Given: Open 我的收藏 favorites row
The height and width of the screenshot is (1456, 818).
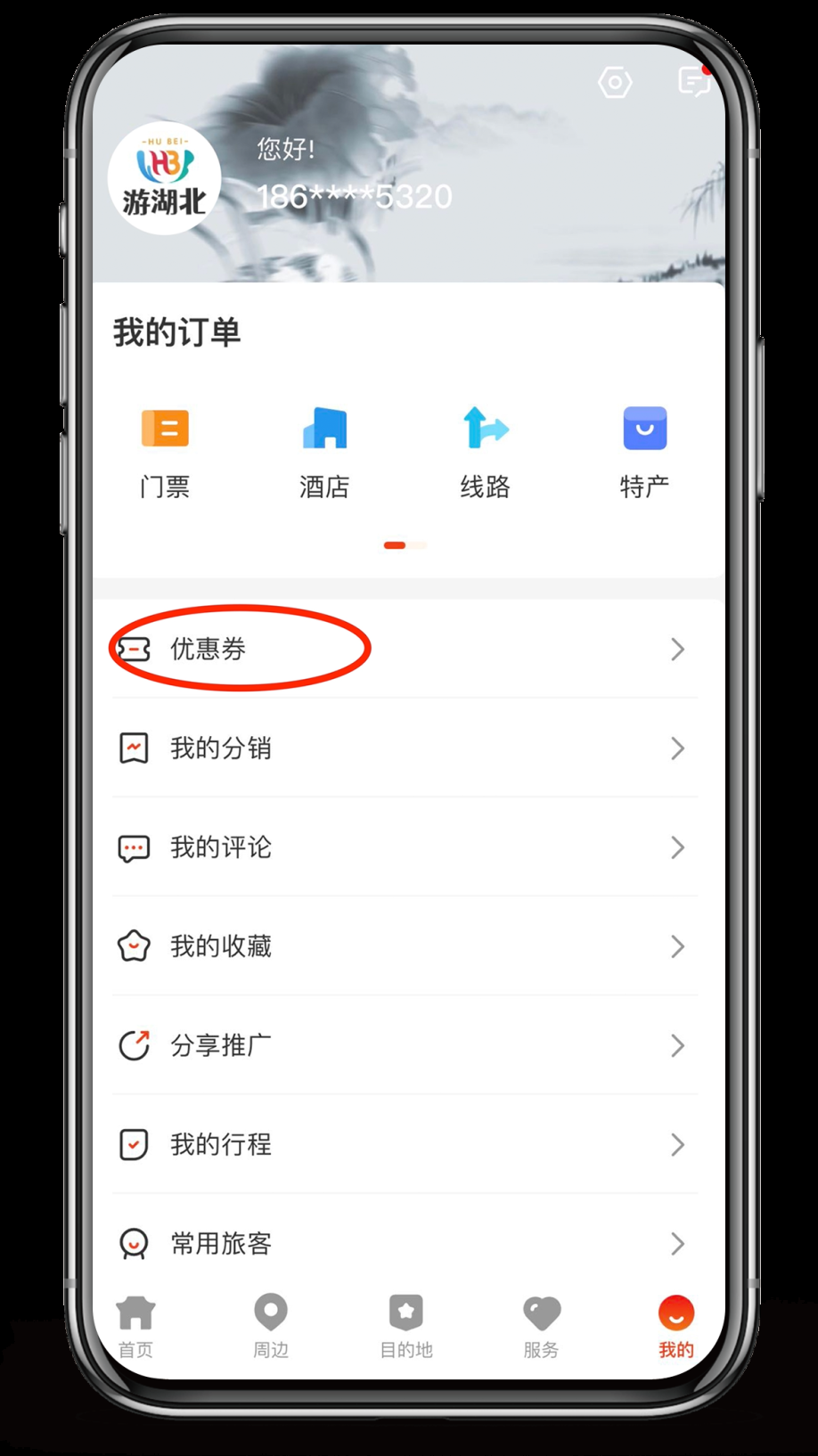Looking at the screenshot, I should click(405, 946).
